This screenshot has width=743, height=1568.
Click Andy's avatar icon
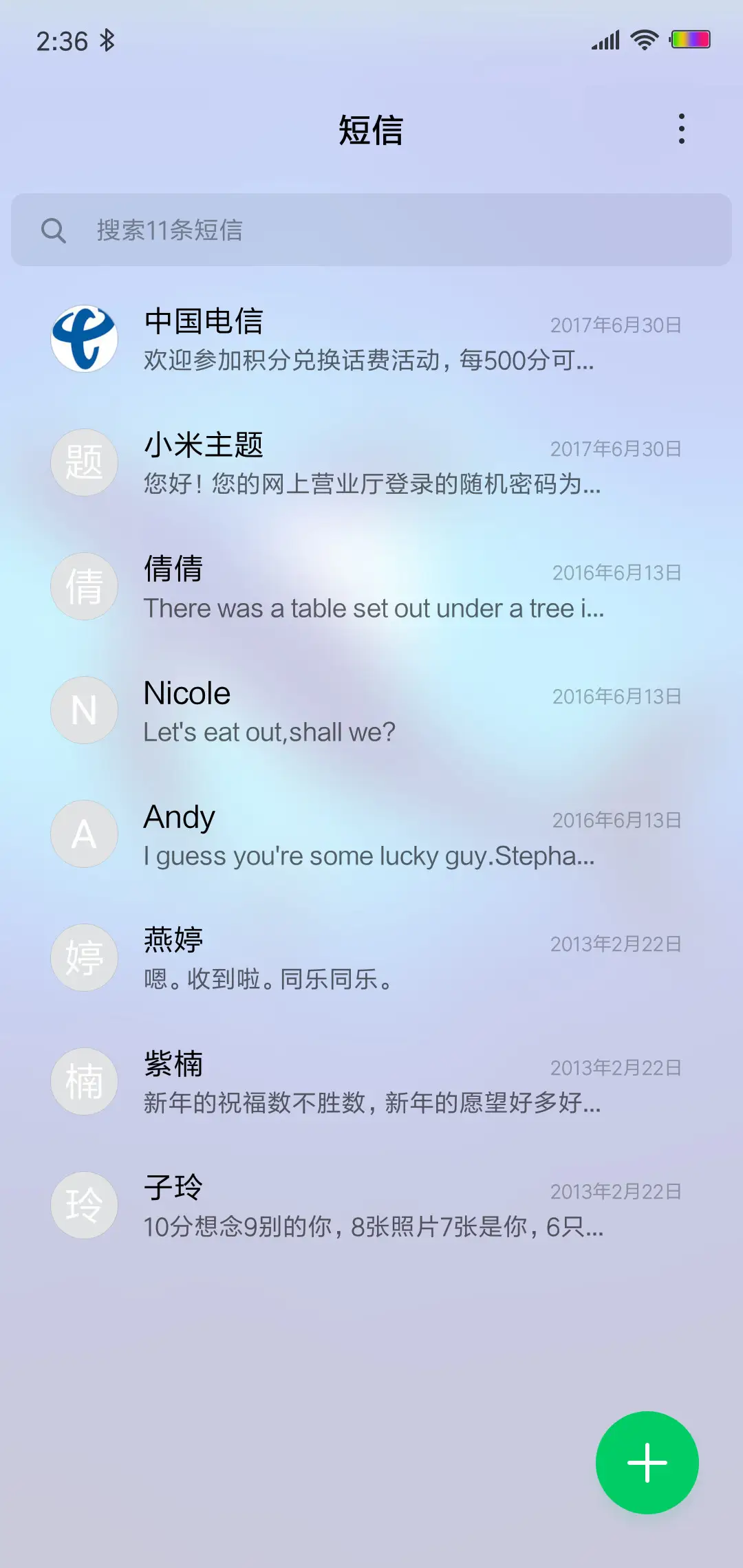(83, 834)
